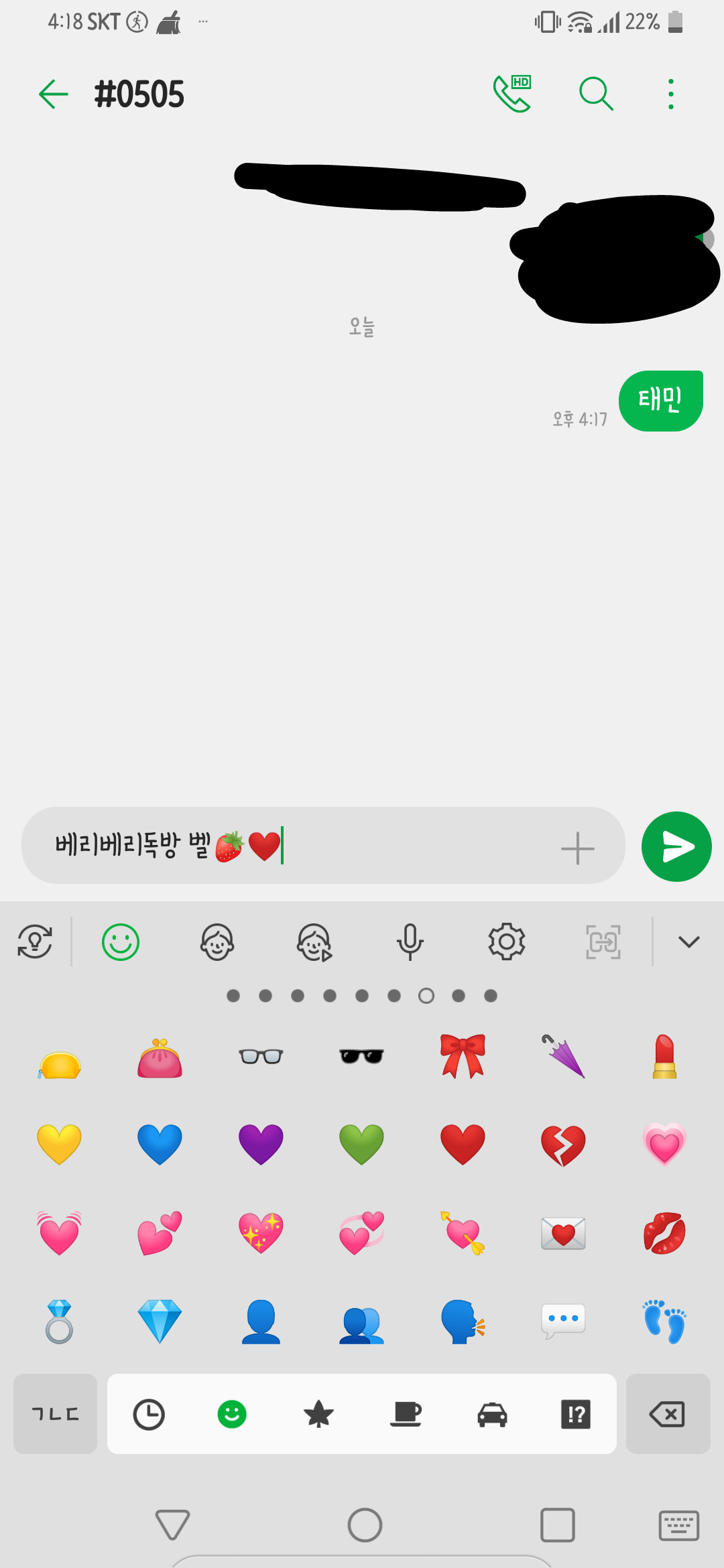Activate voice input with the microphone icon
This screenshot has width=724, height=1568.
click(x=410, y=941)
